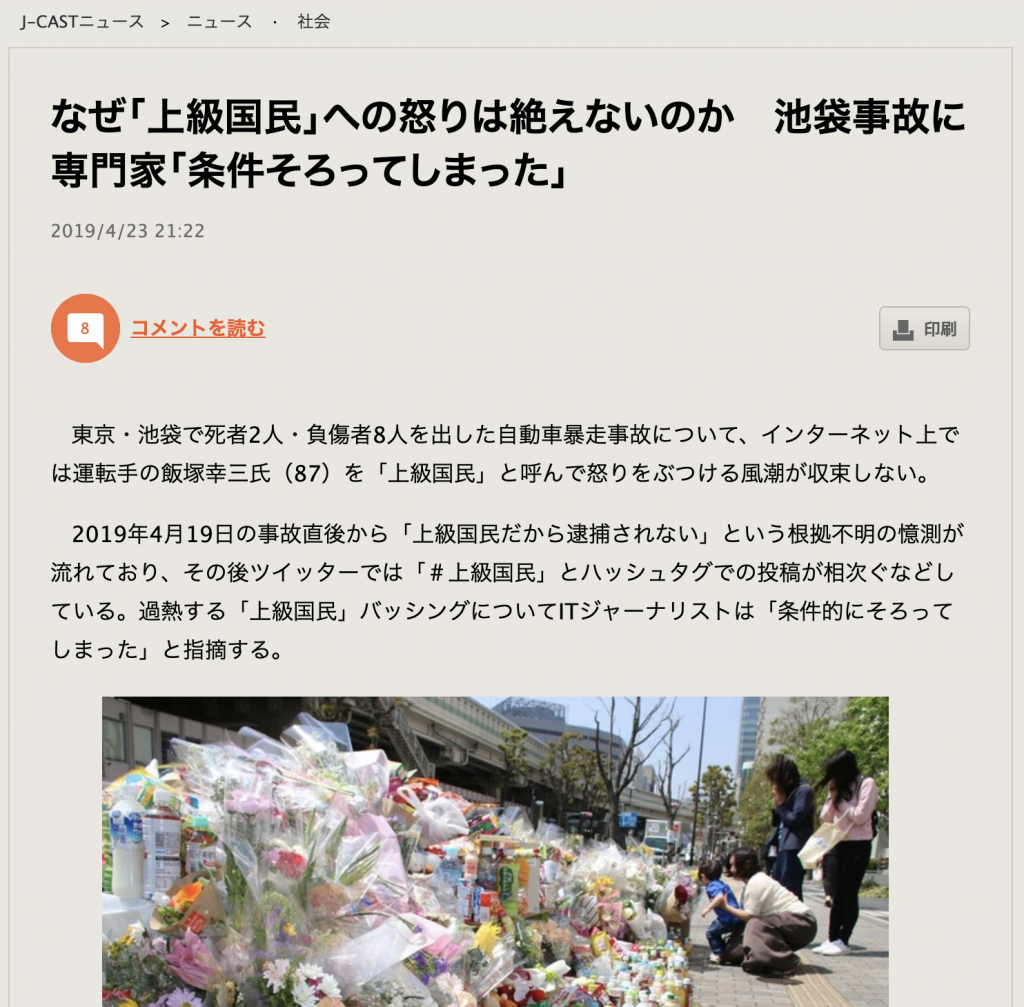Open the J-CASTニュース breadcrumb link
The image size is (1024, 1007).
pyautogui.click(x=82, y=21)
